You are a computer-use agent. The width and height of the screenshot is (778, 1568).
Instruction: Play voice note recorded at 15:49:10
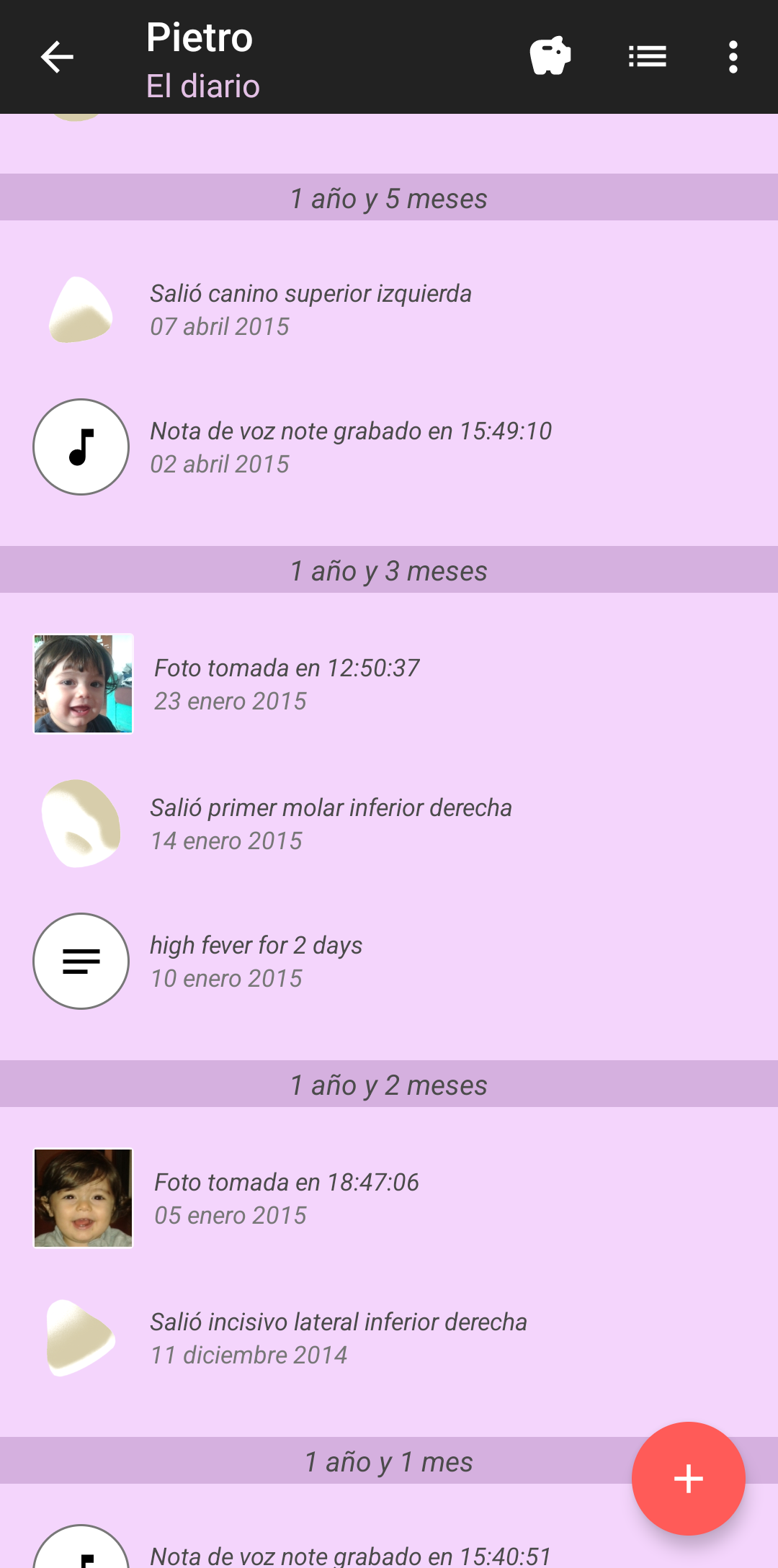[x=81, y=447]
